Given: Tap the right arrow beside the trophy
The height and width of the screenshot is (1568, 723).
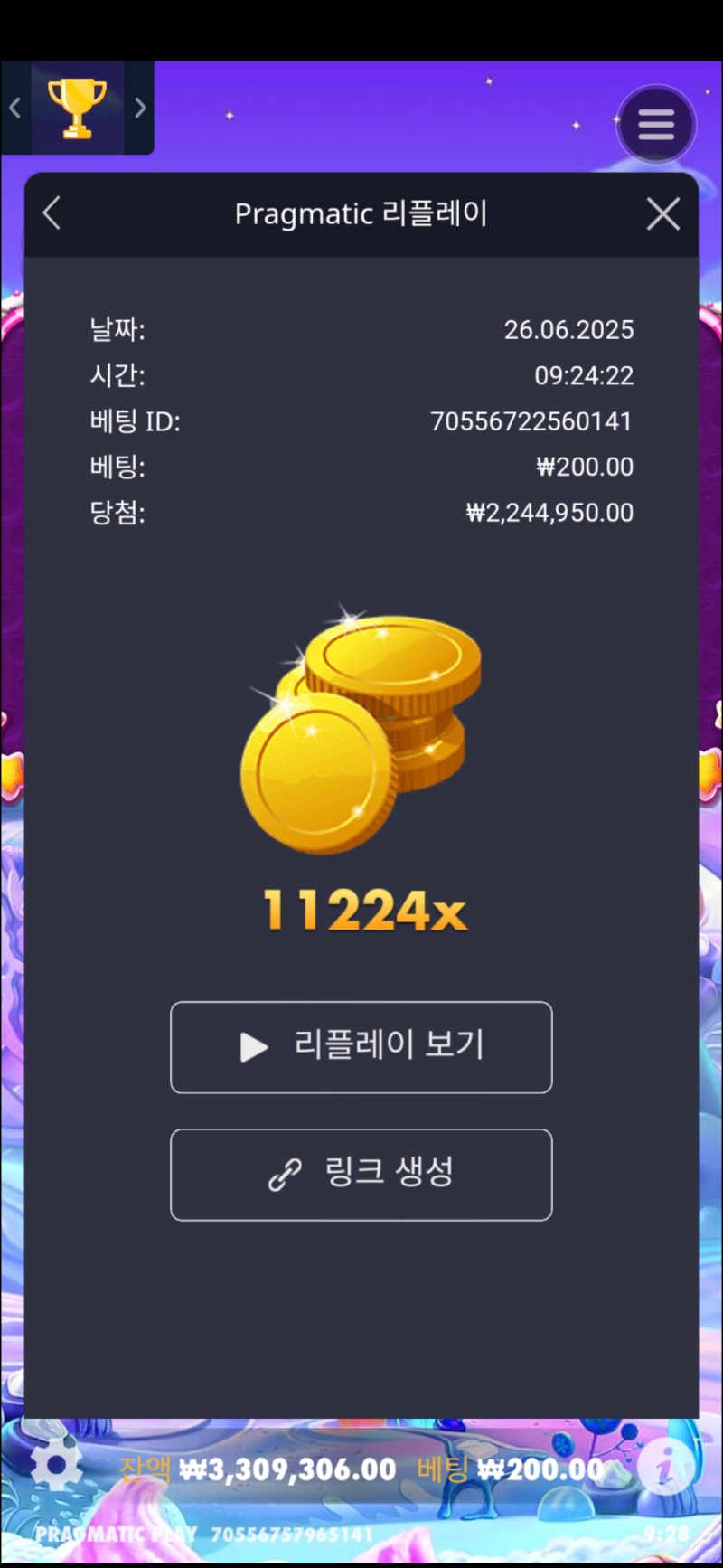Looking at the screenshot, I should 140,109.
